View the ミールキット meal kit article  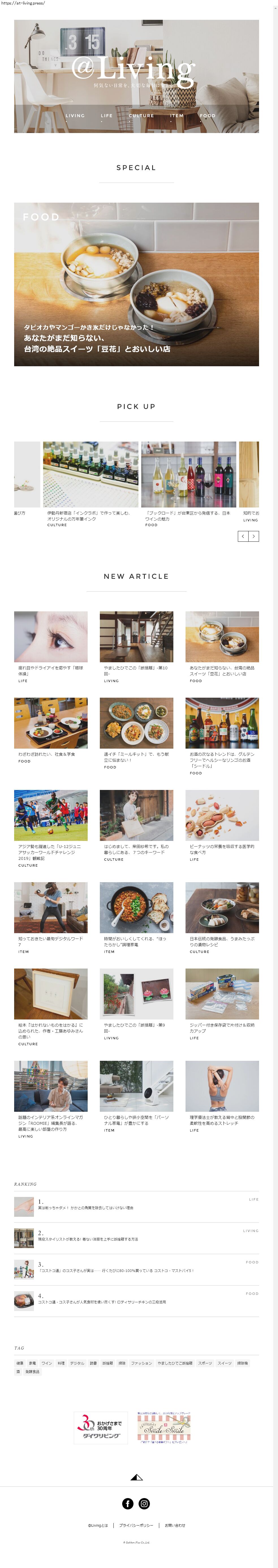[136, 723]
